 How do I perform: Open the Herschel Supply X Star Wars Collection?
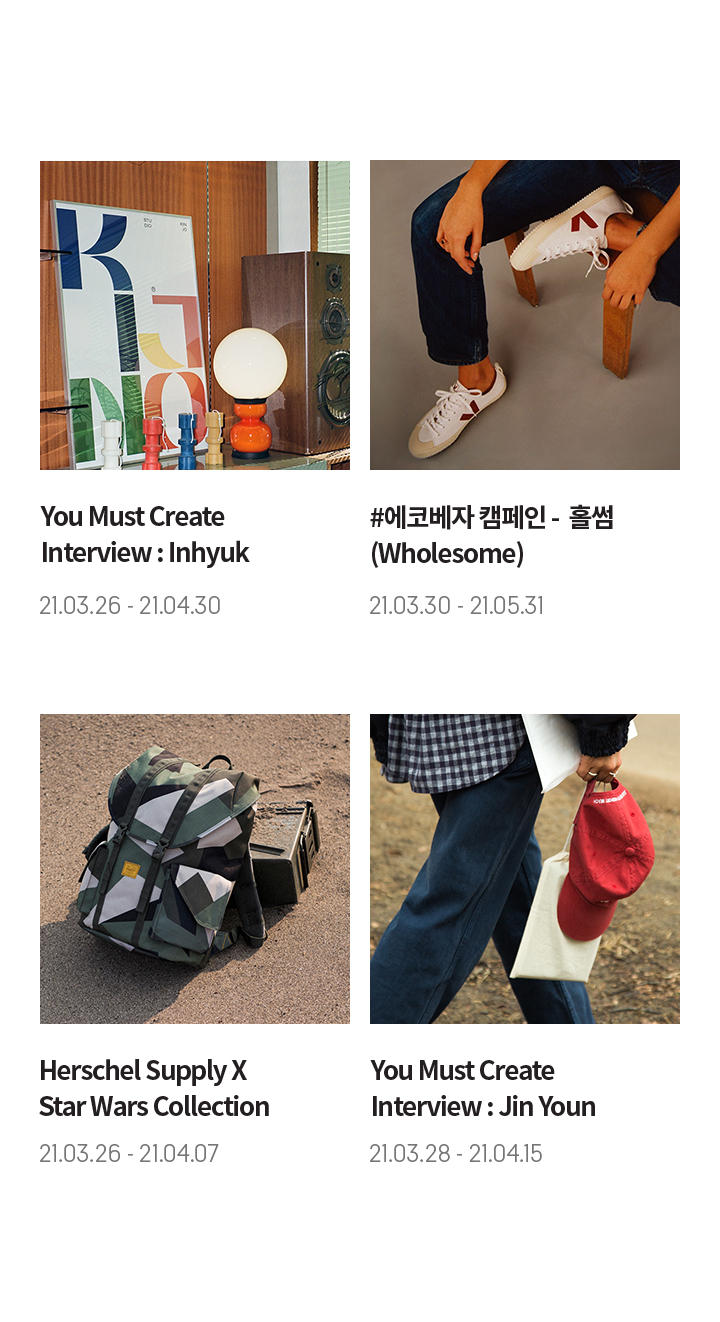point(195,868)
